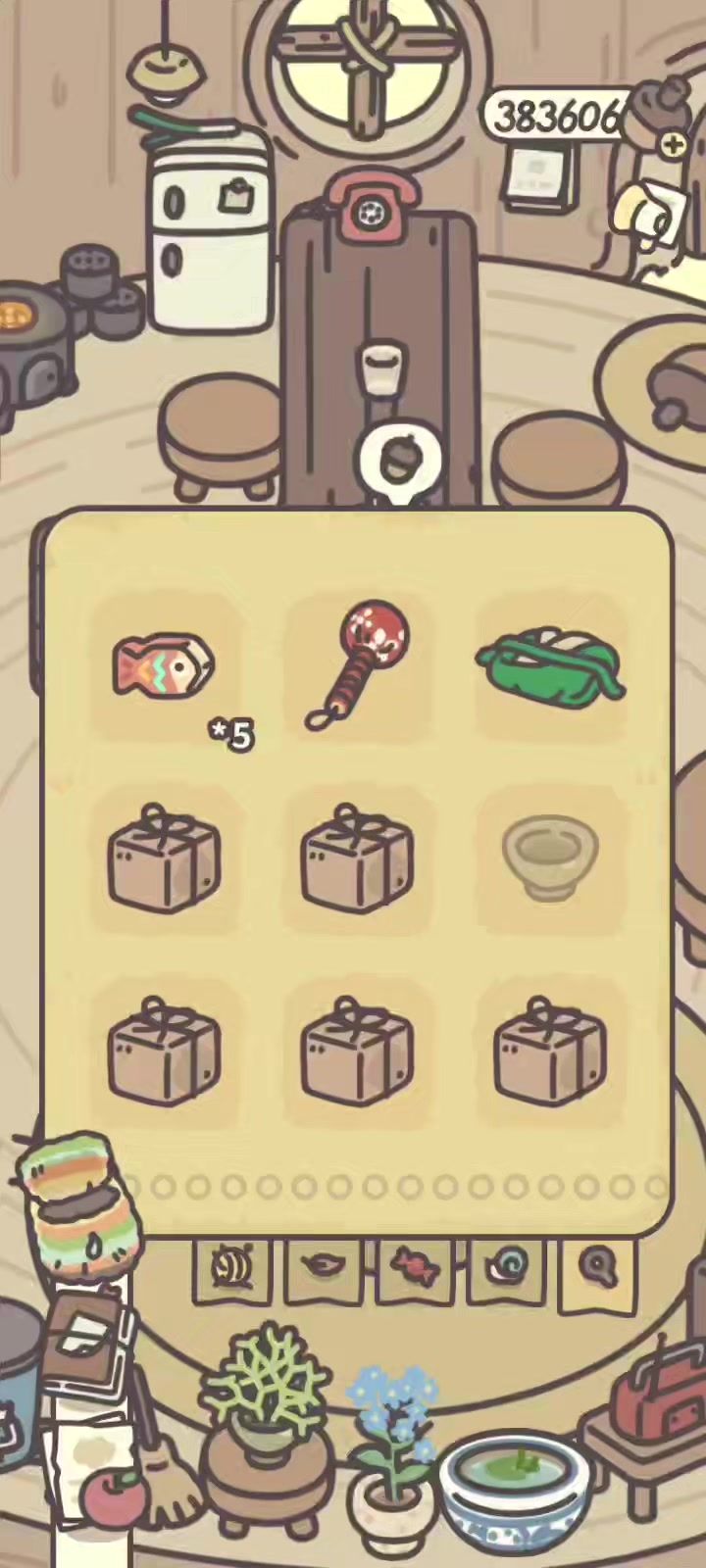Switch to the candy inventory tab
706x1568 pixels.
point(414,1268)
